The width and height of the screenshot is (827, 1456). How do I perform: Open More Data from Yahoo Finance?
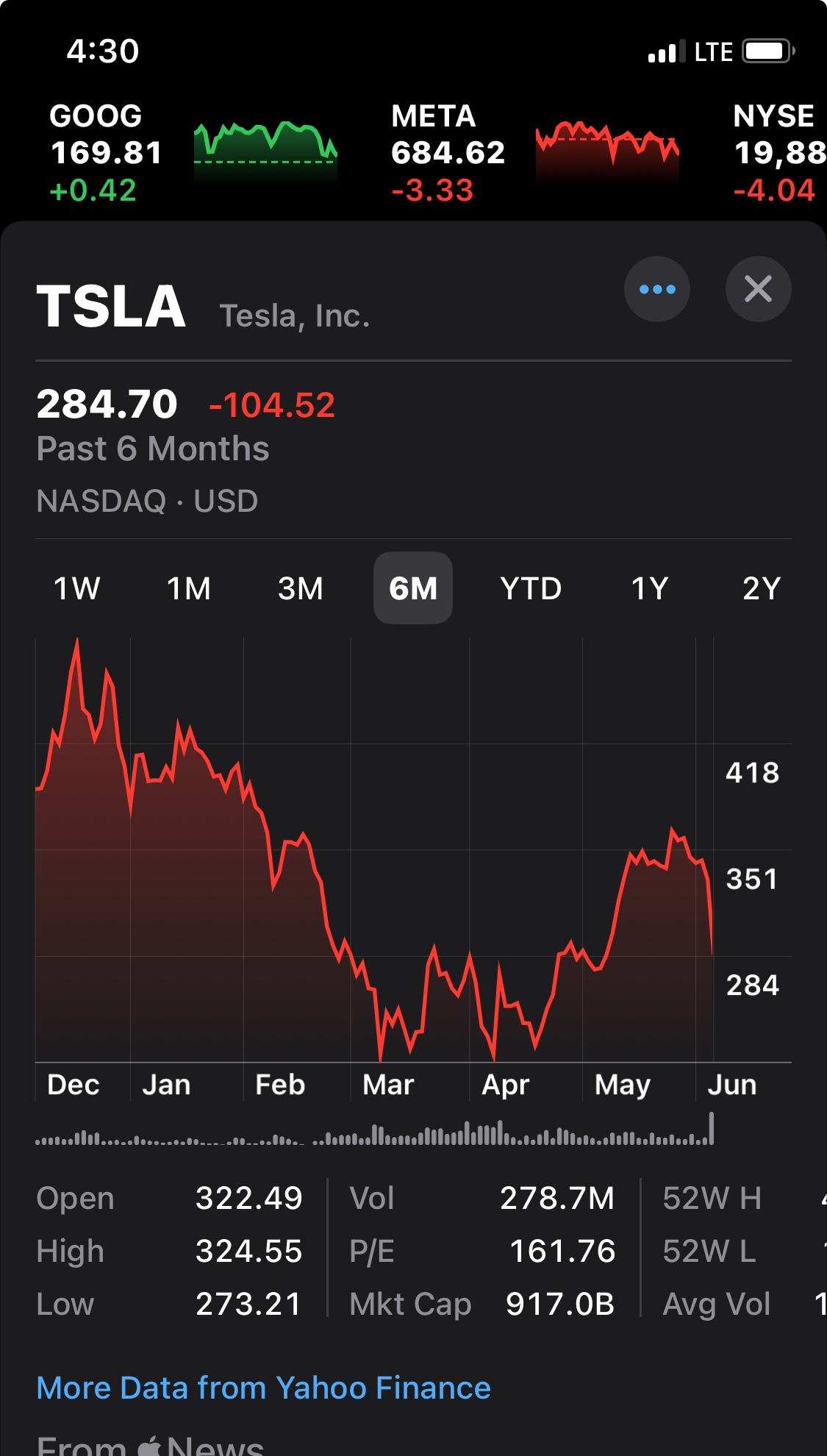coord(263,1388)
